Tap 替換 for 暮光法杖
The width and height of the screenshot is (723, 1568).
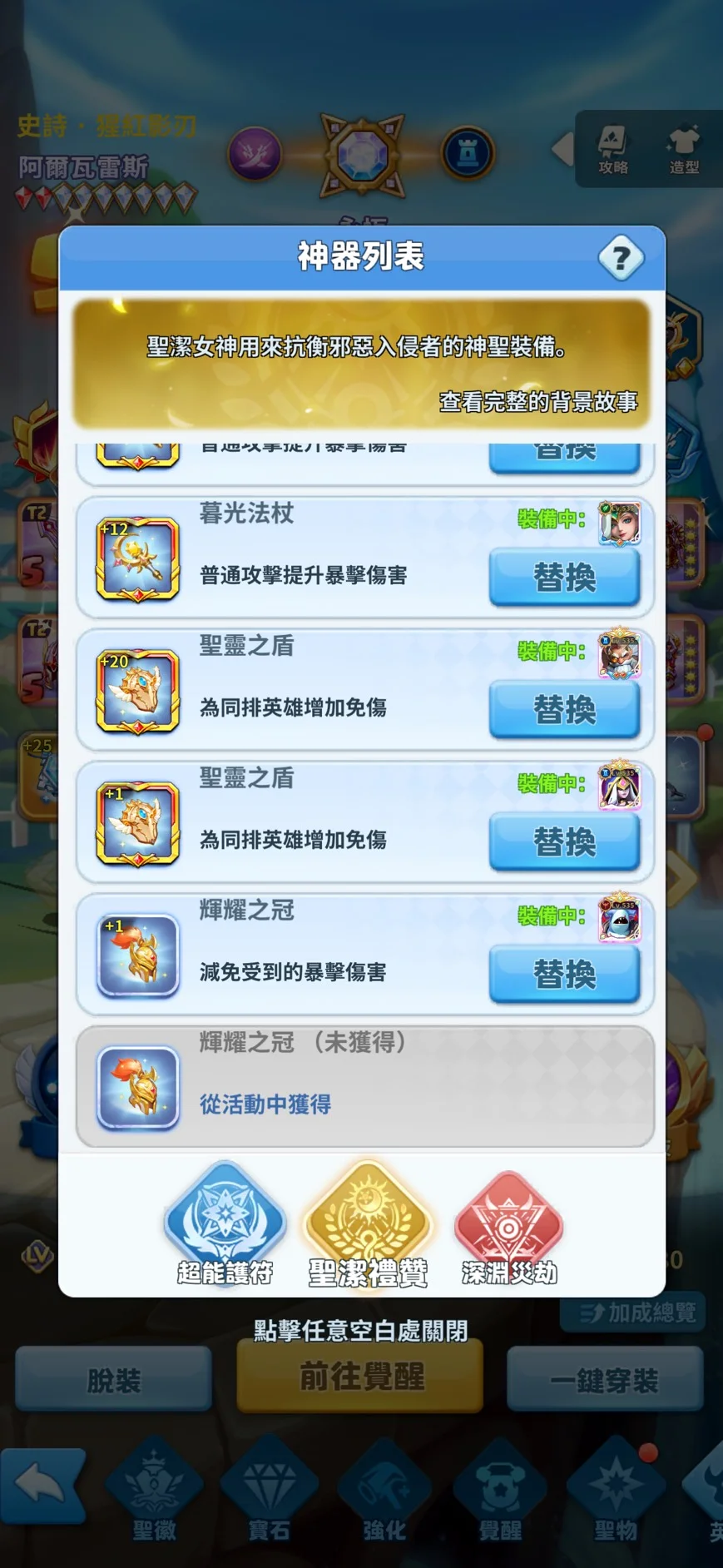tap(564, 577)
